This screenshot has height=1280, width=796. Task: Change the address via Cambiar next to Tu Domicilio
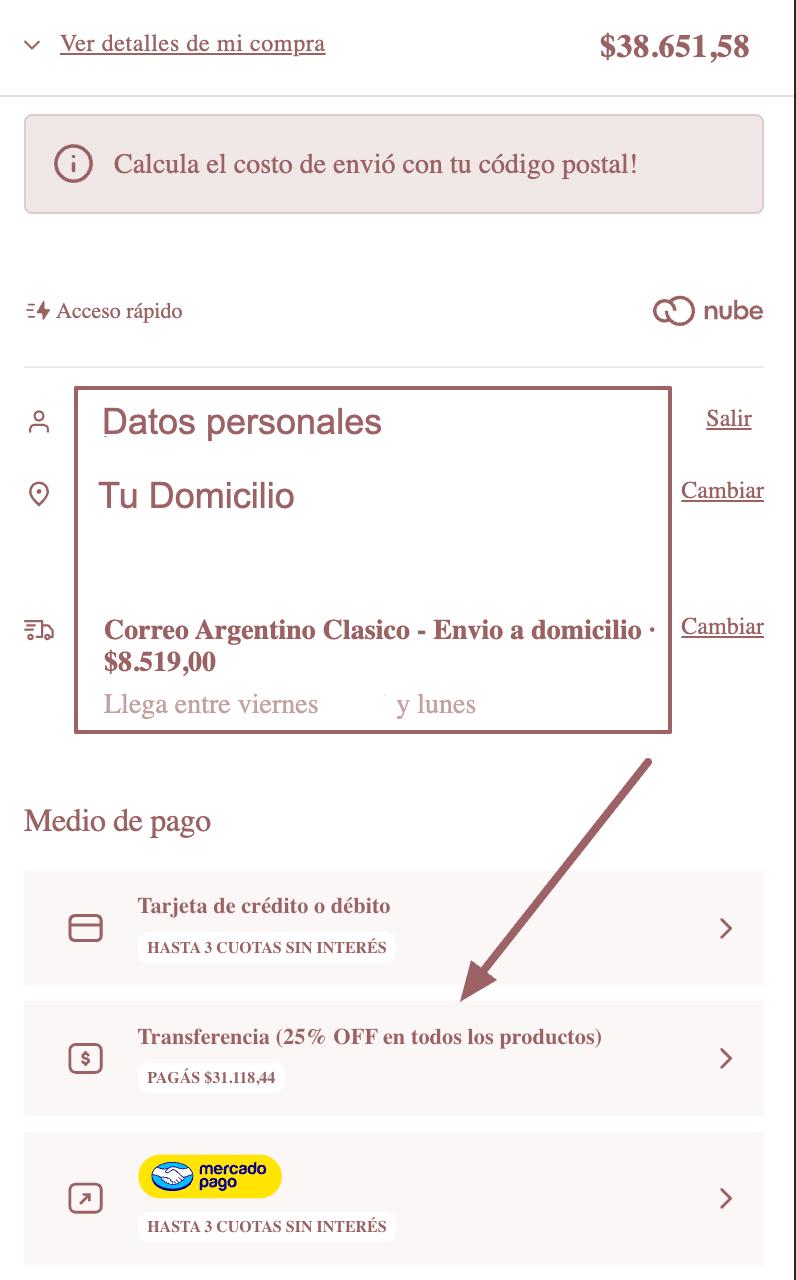coord(722,490)
